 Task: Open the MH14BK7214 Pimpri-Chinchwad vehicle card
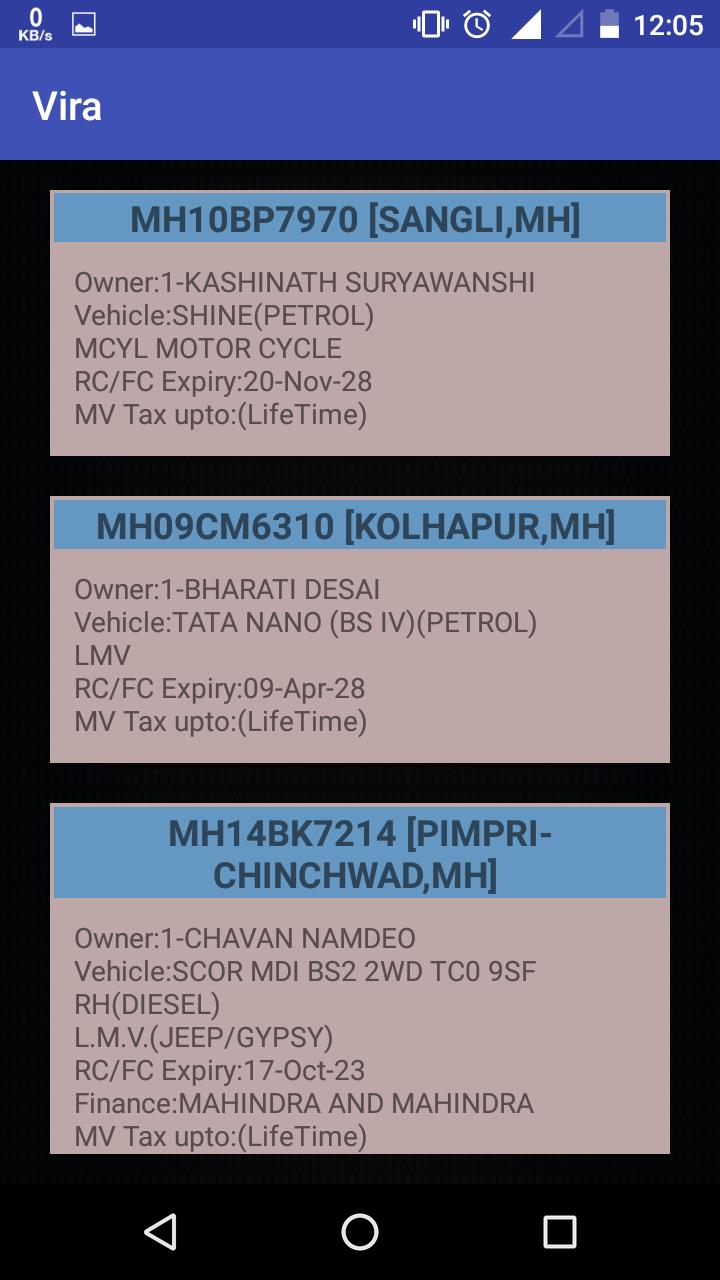tap(360, 978)
